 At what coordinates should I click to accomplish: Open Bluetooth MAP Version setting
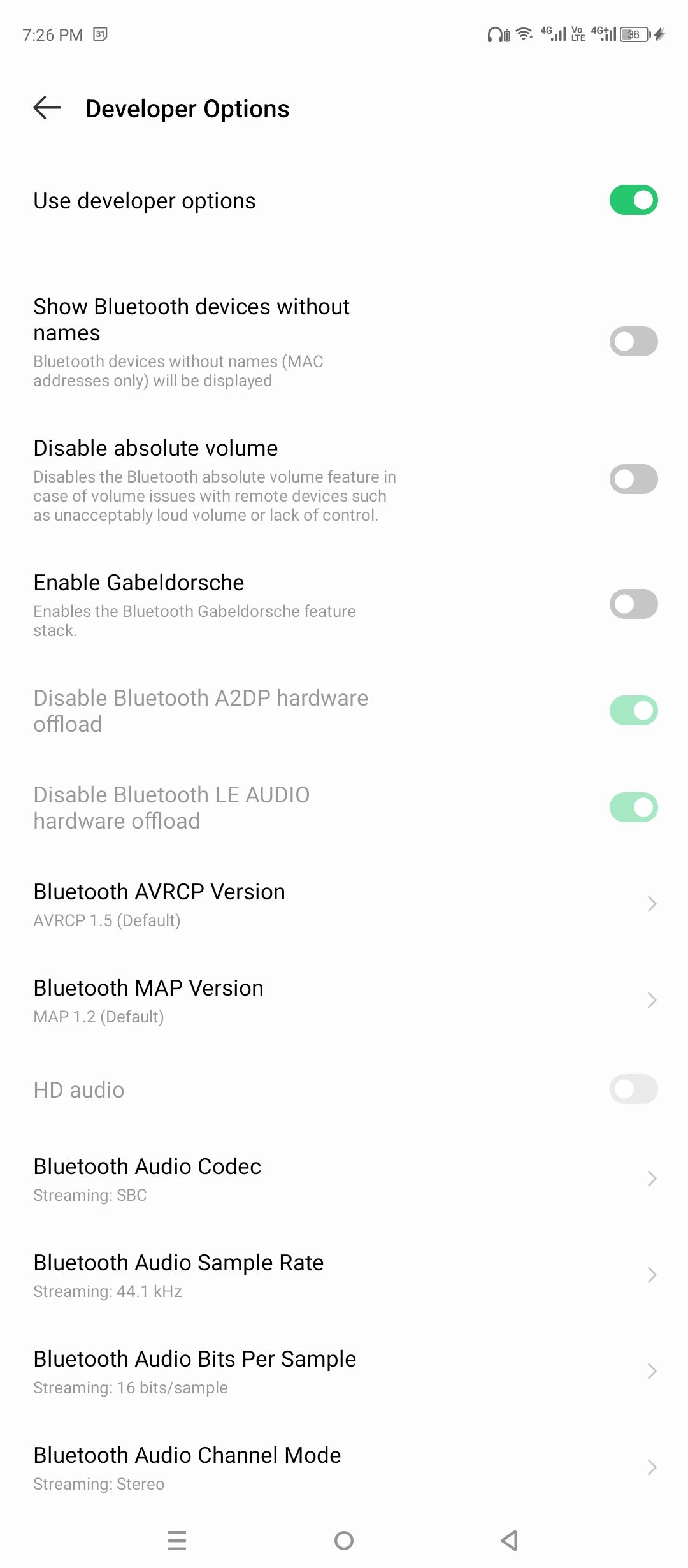click(x=344, y=1000)
